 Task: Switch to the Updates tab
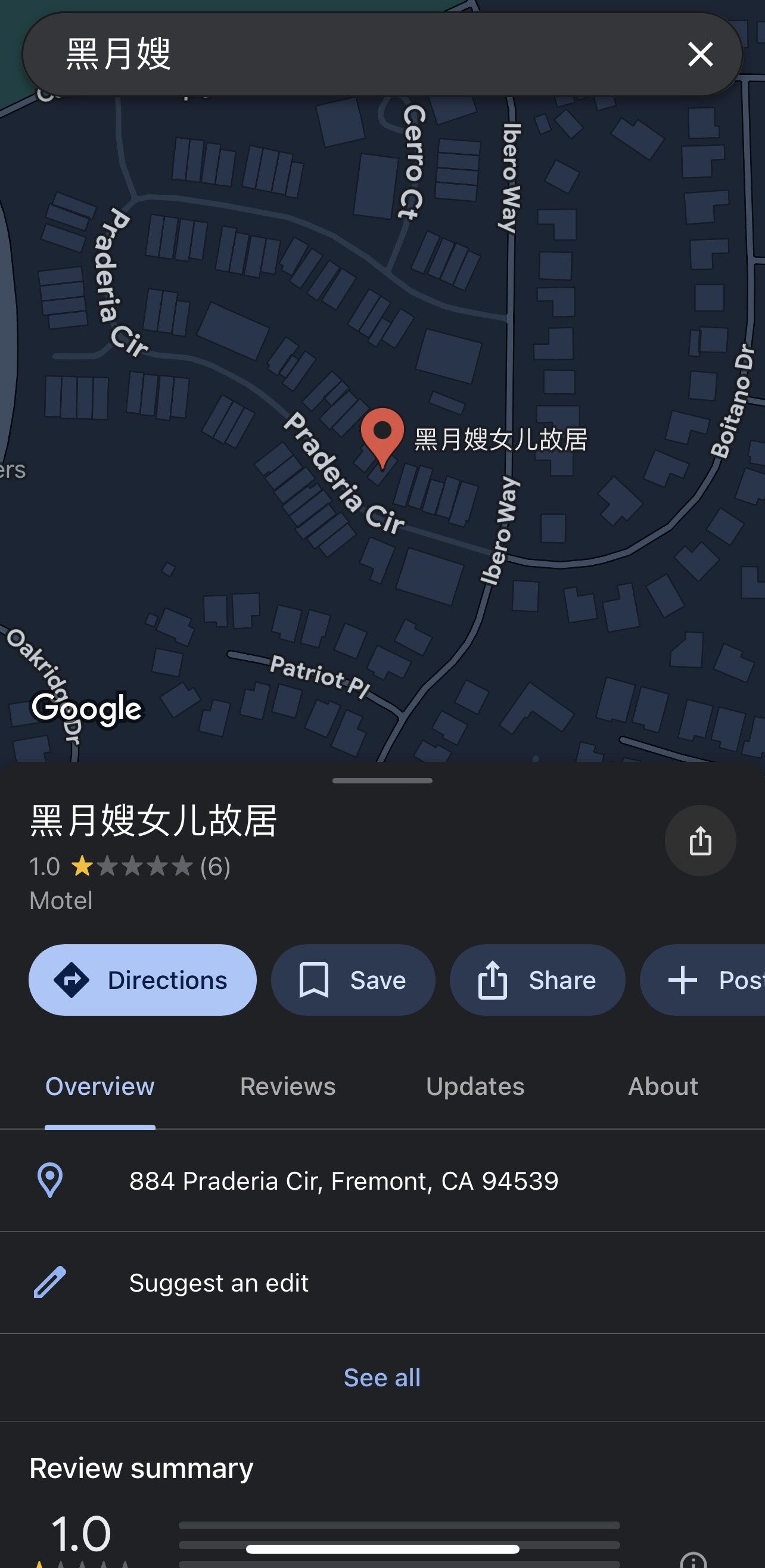475,1087
